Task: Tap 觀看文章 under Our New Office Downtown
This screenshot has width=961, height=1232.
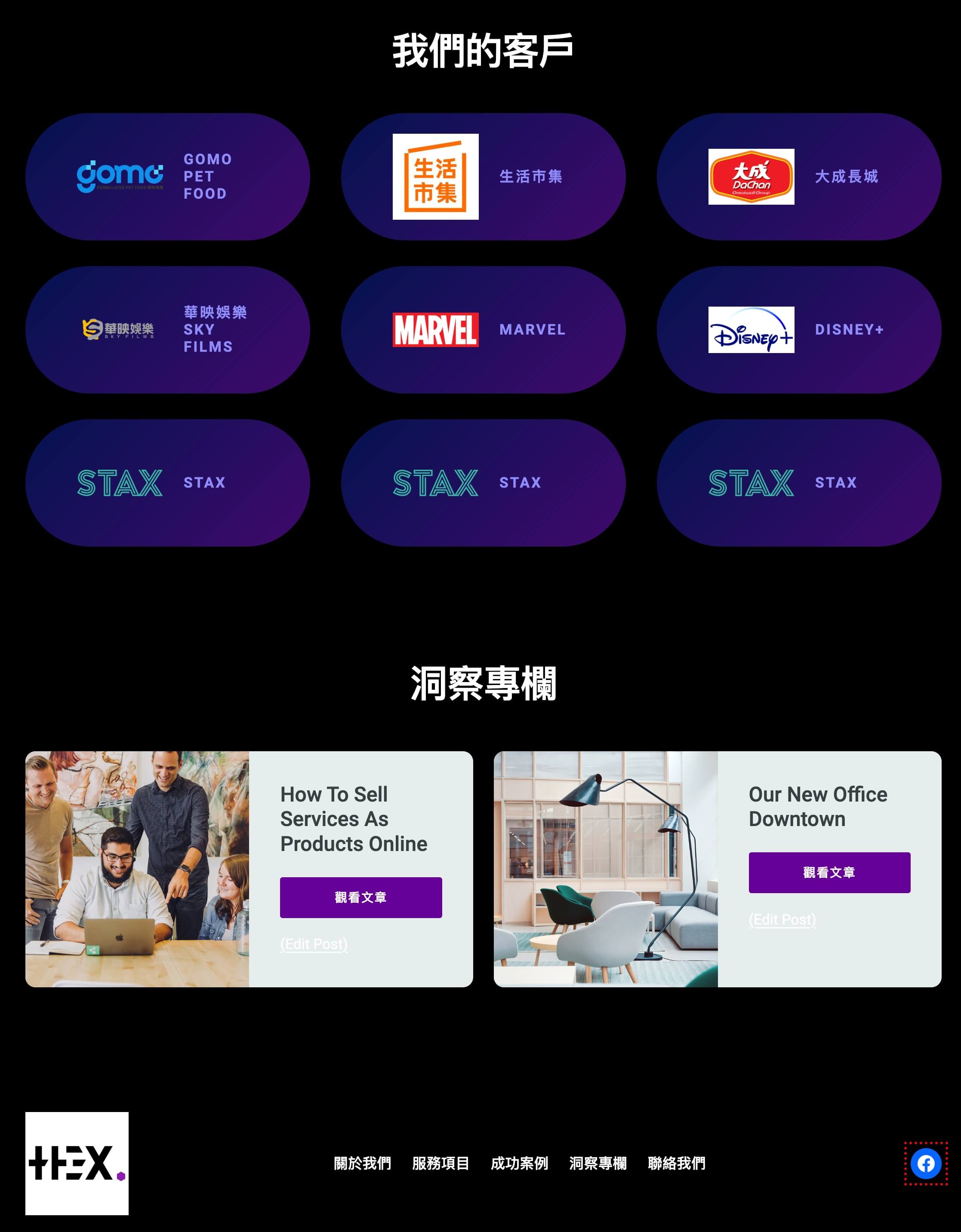Action: 829,872
